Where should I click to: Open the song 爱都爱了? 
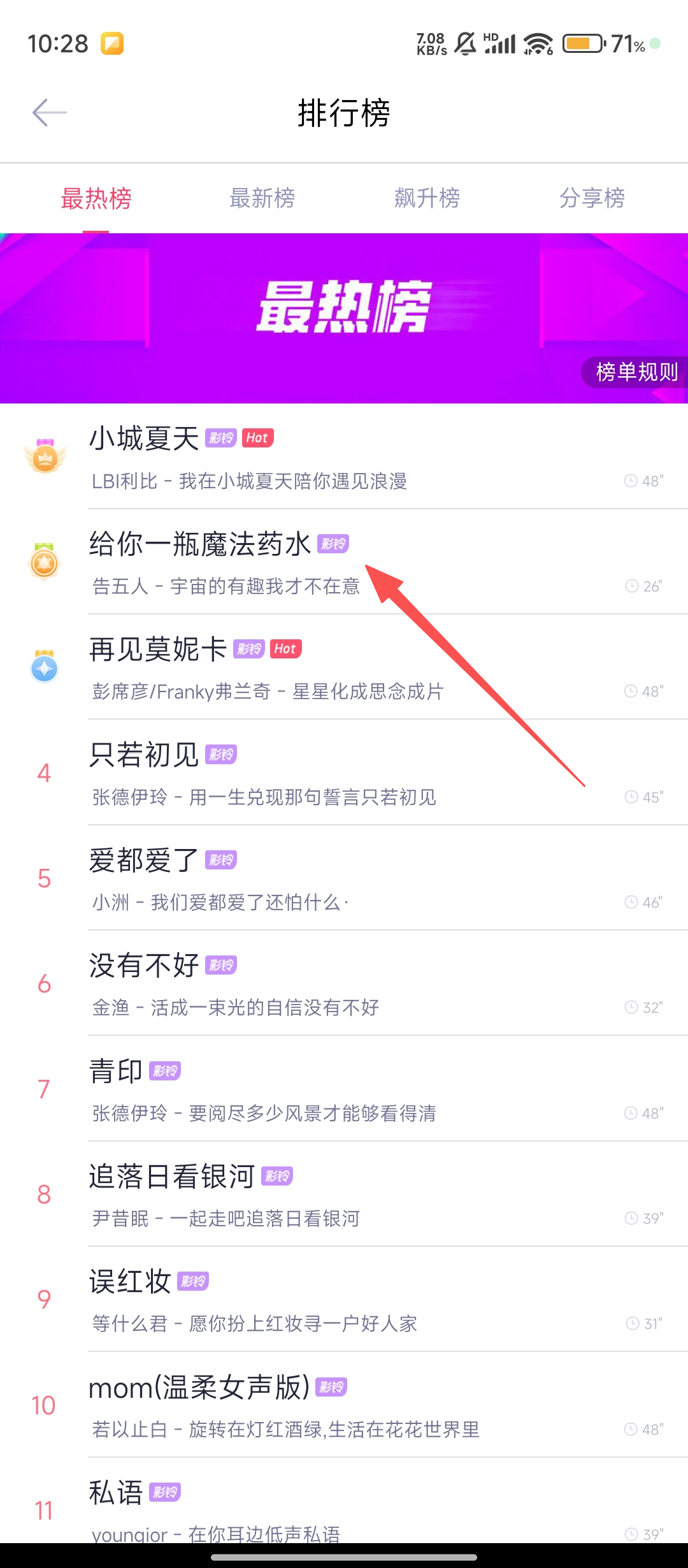tap(145, 860)
